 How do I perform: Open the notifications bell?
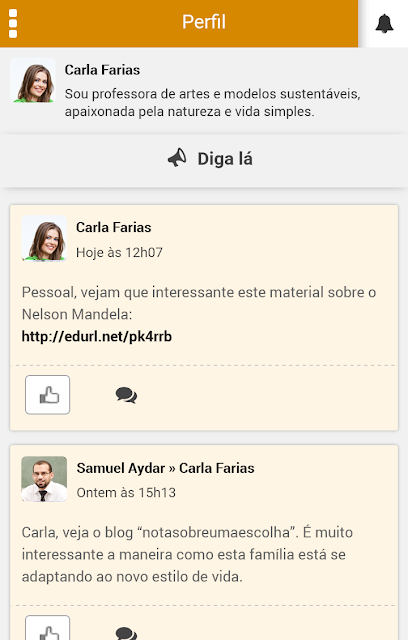pos(384,24)
